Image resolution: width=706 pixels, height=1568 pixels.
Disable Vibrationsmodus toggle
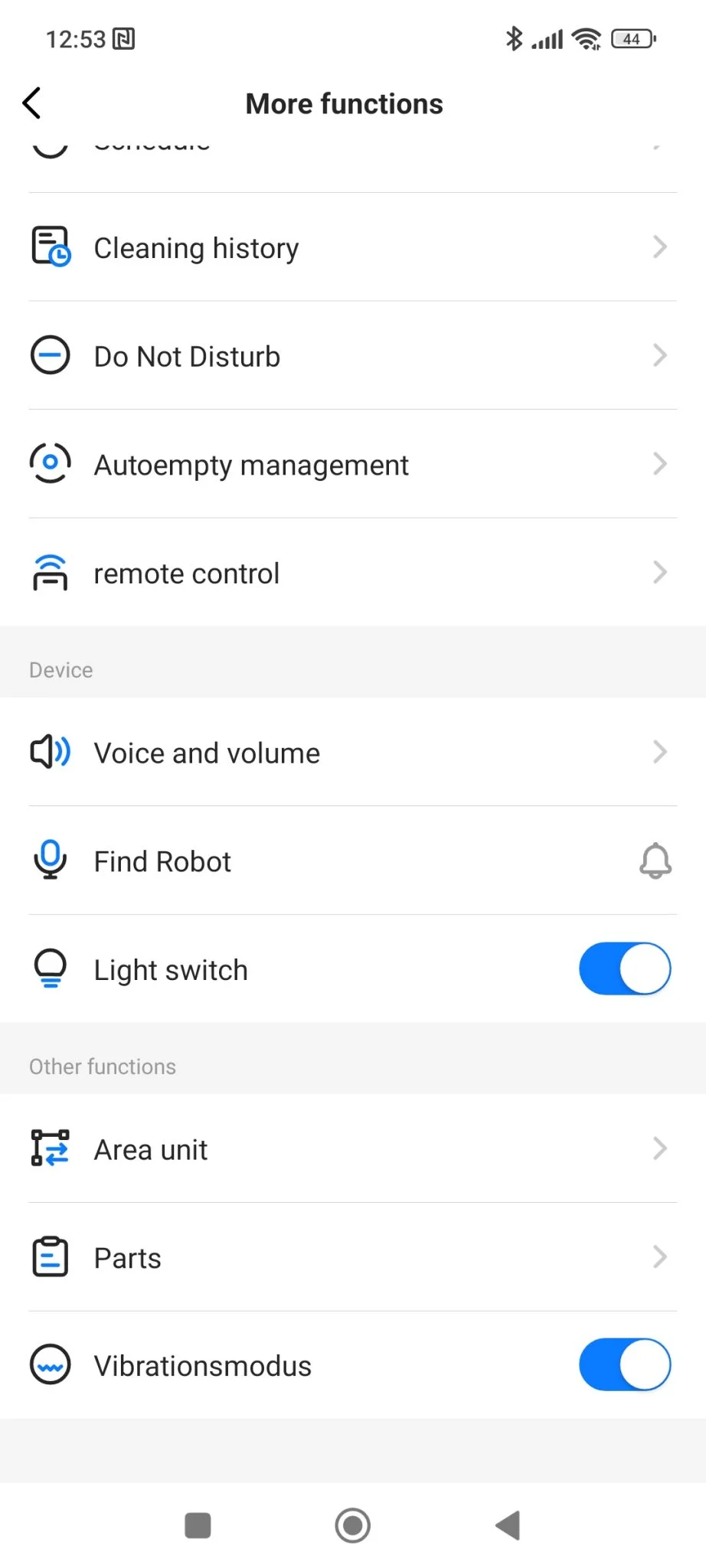pos(624,1365)
